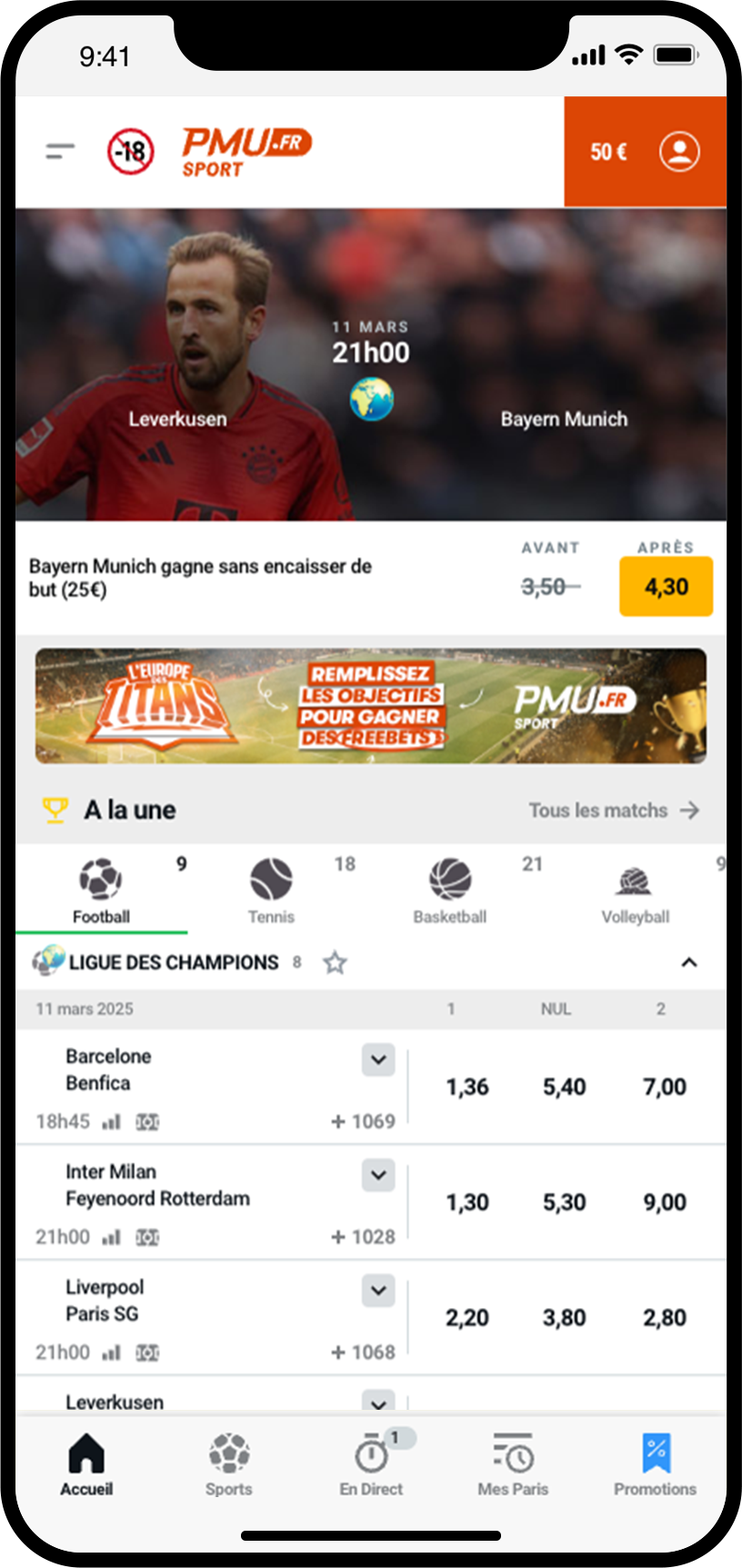
Task: Select the boosted 4,30 odds button
Action: [666, 586]
